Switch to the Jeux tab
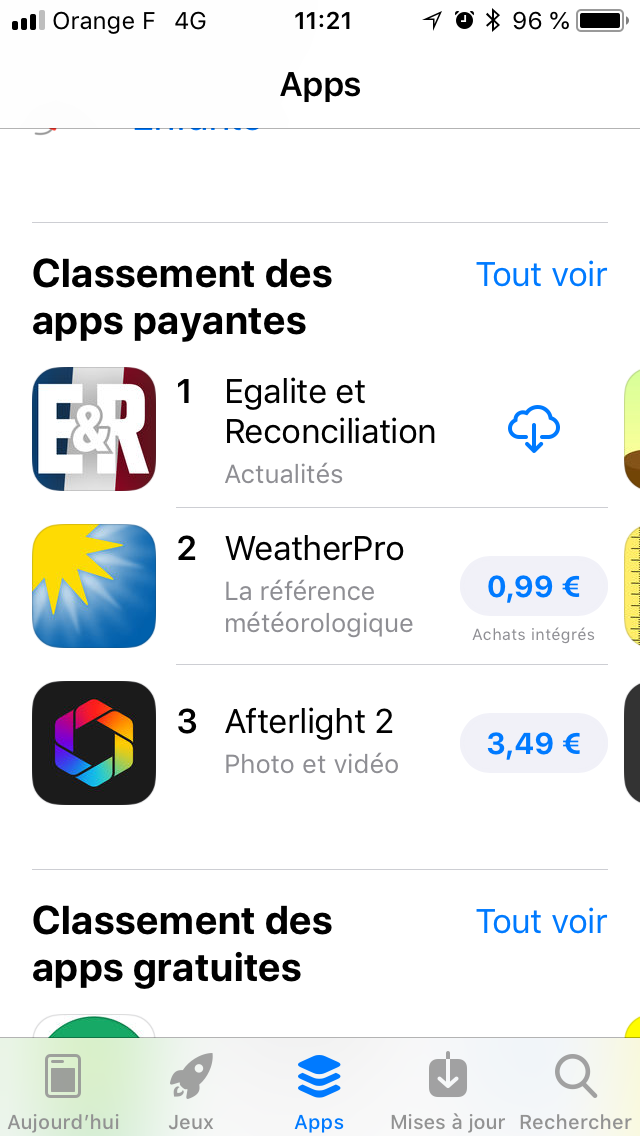Viewport: 640px width, 1136px height. (x=191, y=1092)
